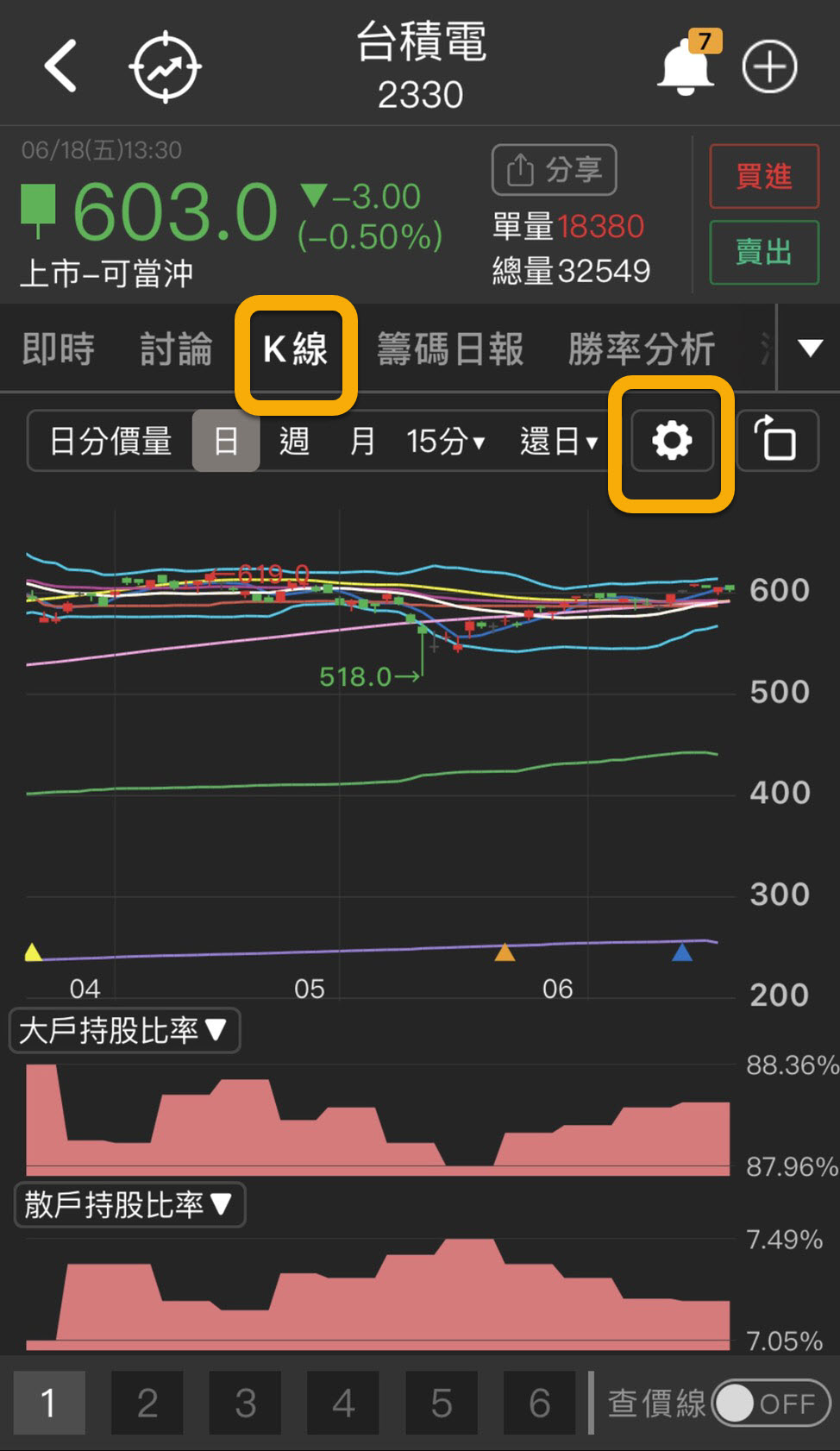This screenshot has width=840, height=1451.
Task: Open the 籌碼日報 tab
Action: pyautogui.click(x=450, y=349)
